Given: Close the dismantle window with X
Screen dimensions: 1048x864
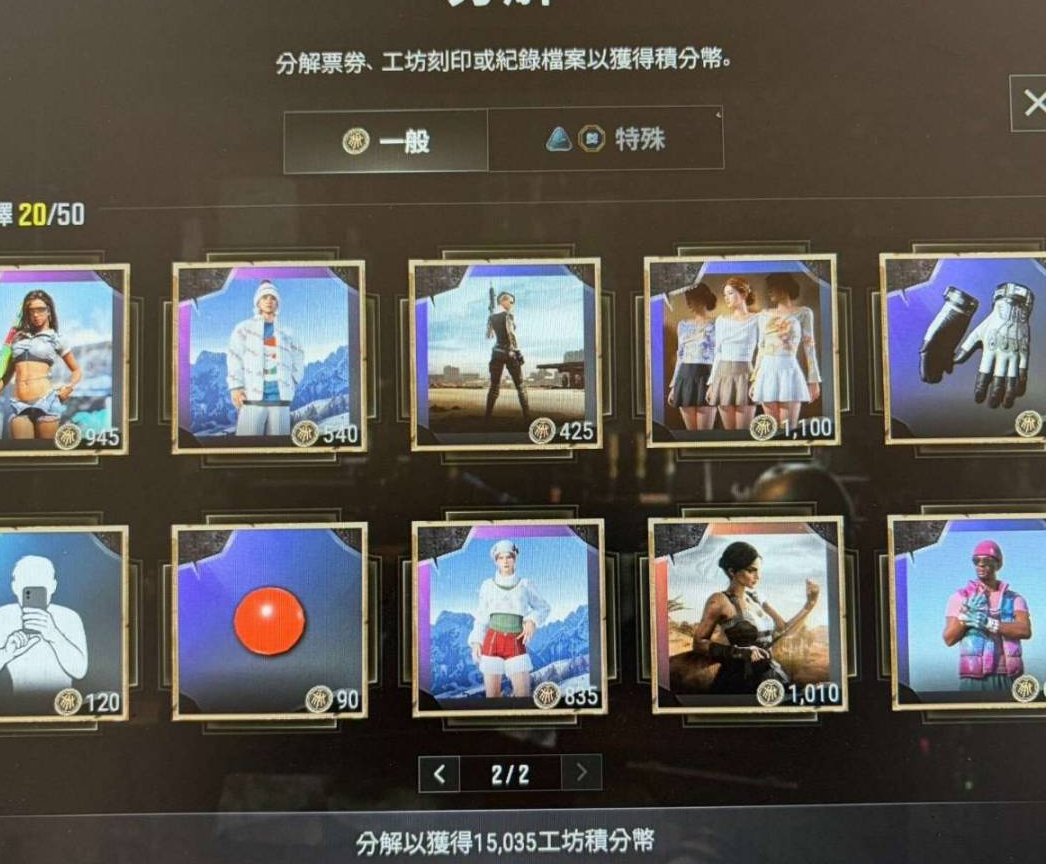Looking at the screenshot, I should [x=1032, y=102].
